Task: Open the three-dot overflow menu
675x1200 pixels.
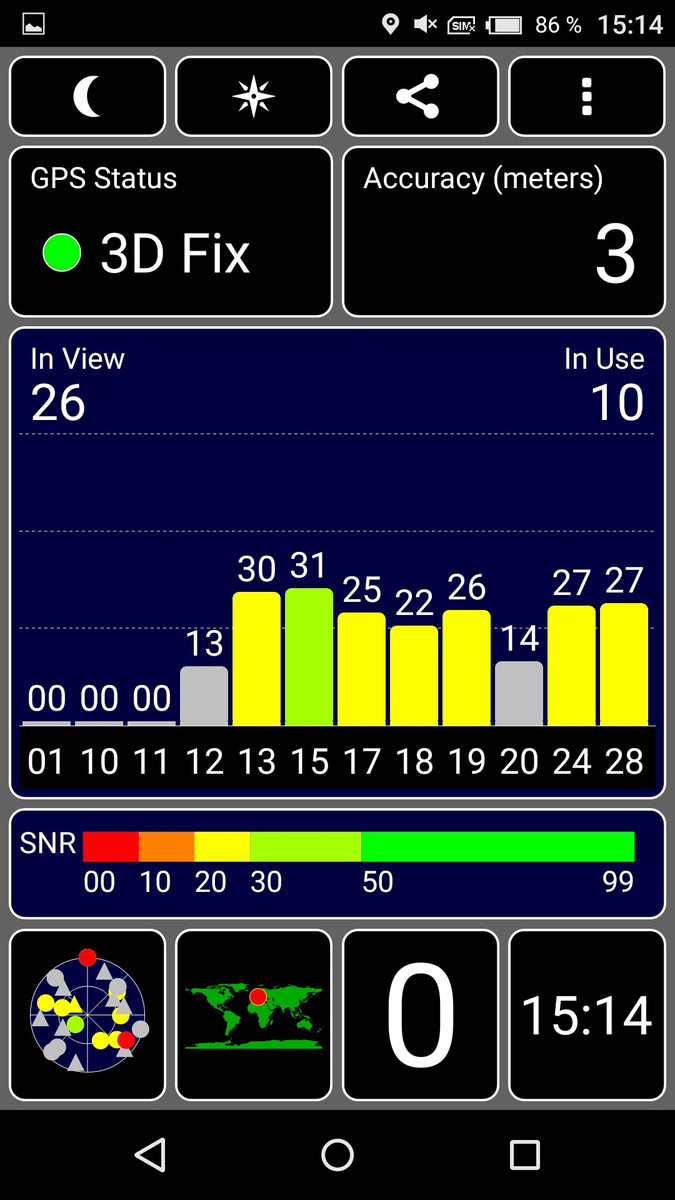Action: click(587, 96)
